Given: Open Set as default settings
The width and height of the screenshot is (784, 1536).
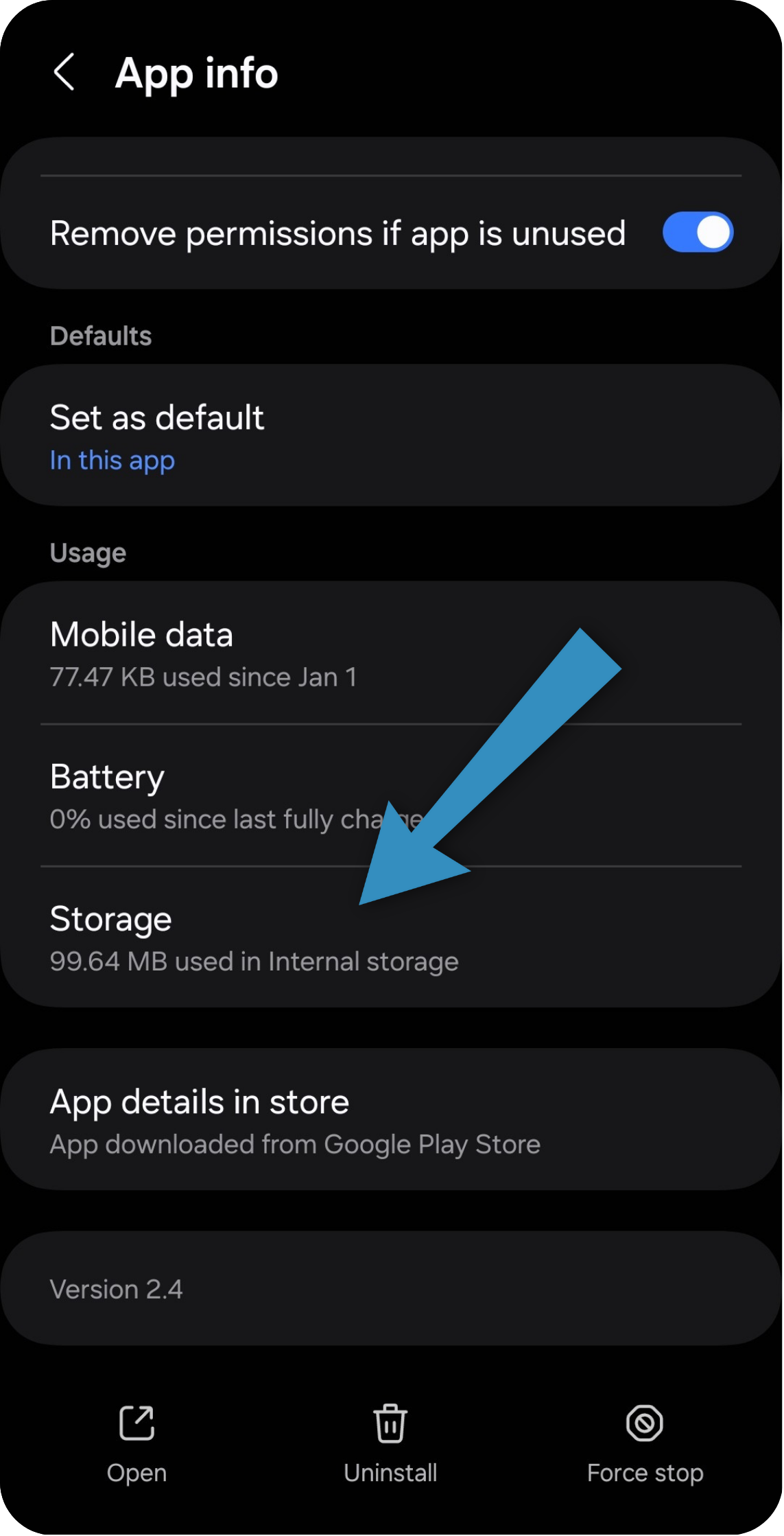Looking at the screenshot, I should click(x=391, y=436).
